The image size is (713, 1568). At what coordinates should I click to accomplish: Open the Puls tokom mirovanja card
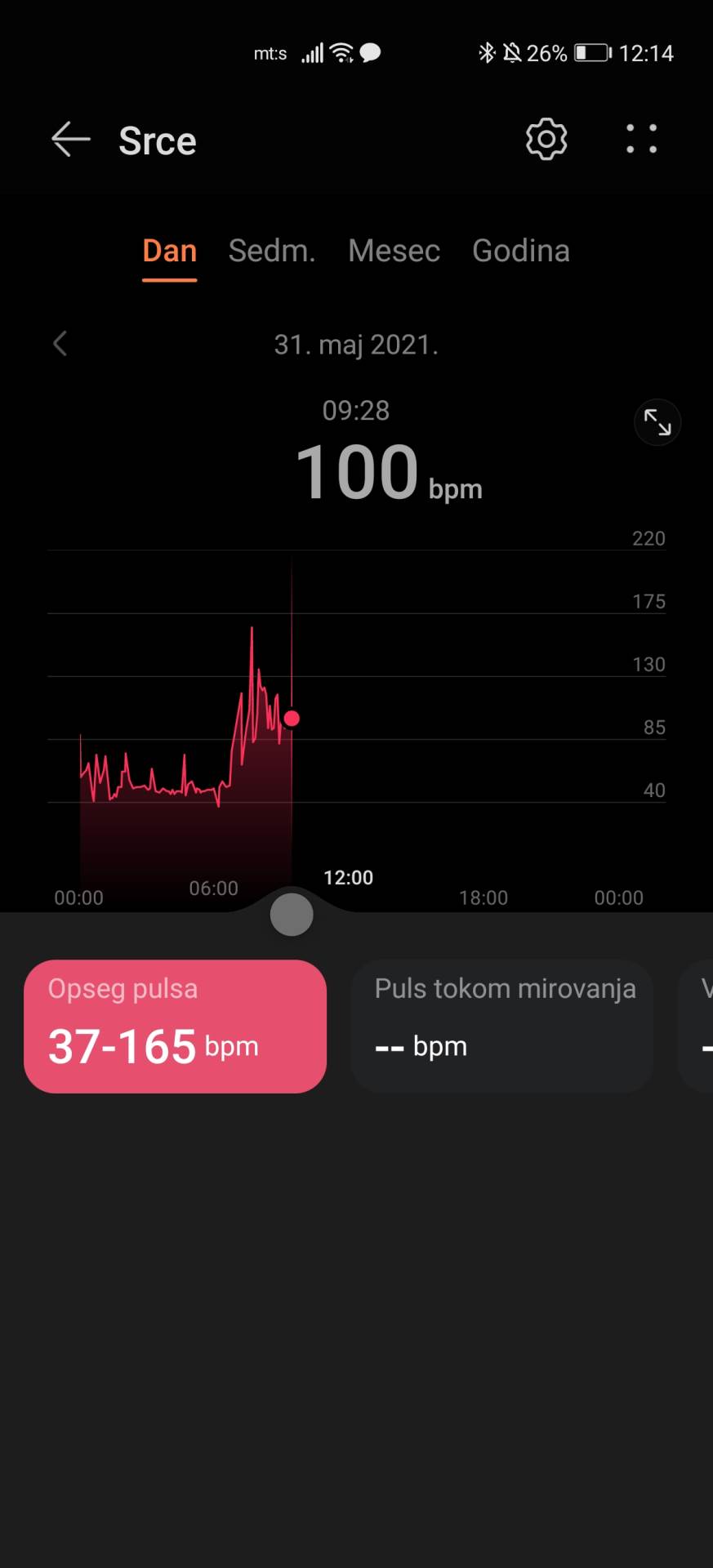pos(501,1026)
